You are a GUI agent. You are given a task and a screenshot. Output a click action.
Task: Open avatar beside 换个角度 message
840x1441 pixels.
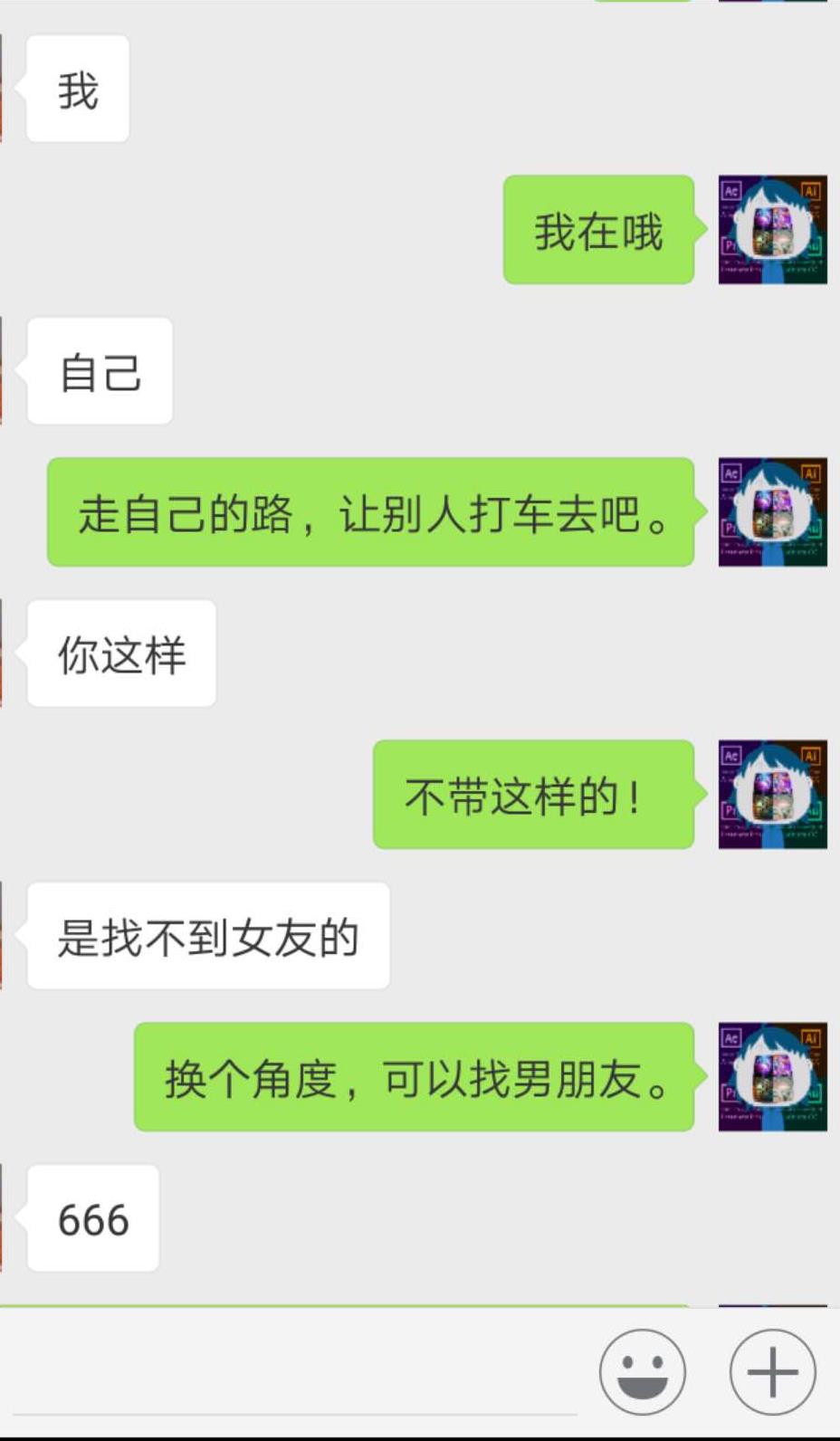(772, 1077)
